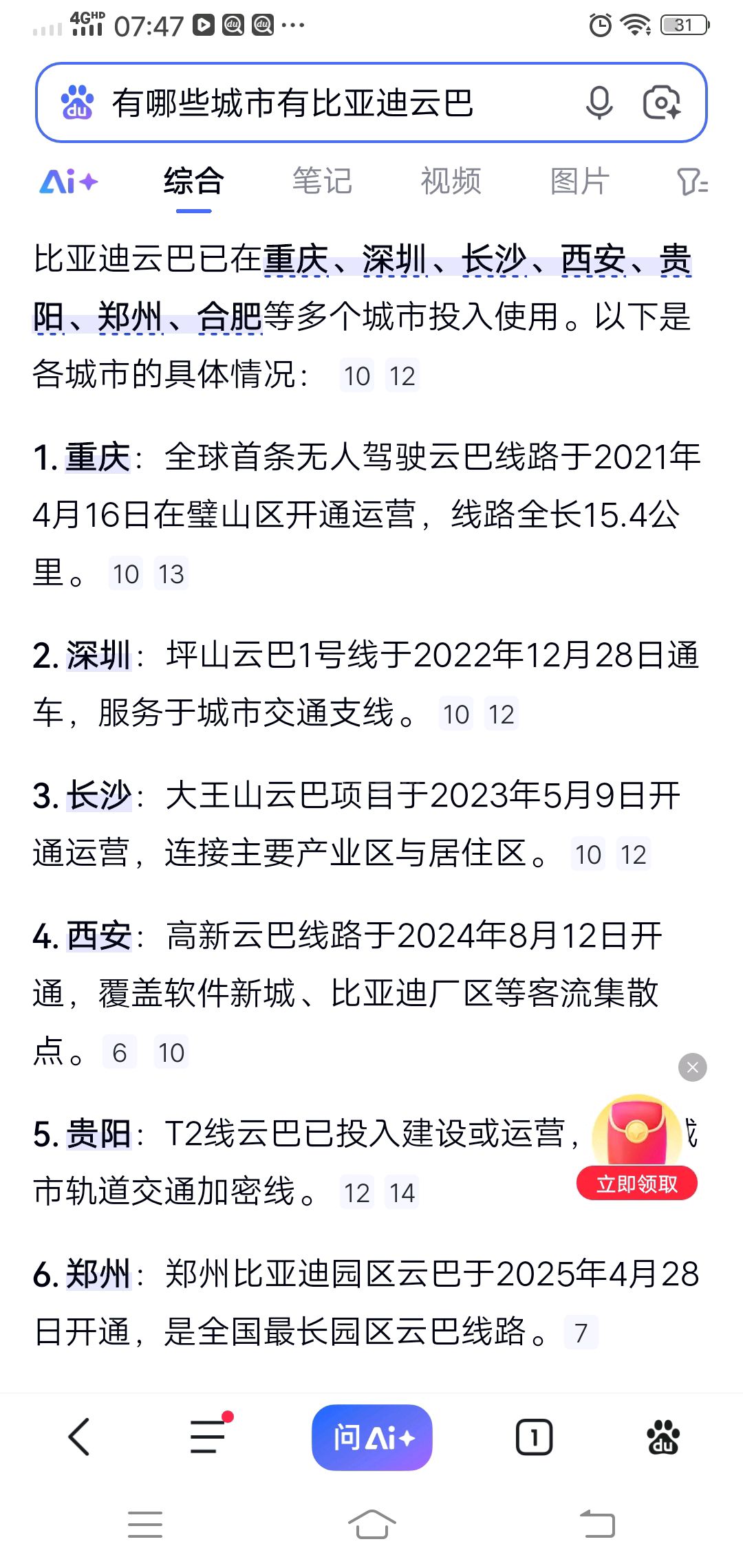Open the tab switcher showing 1 tab
Screen dimensions: 743x1568
point(534,1437)
